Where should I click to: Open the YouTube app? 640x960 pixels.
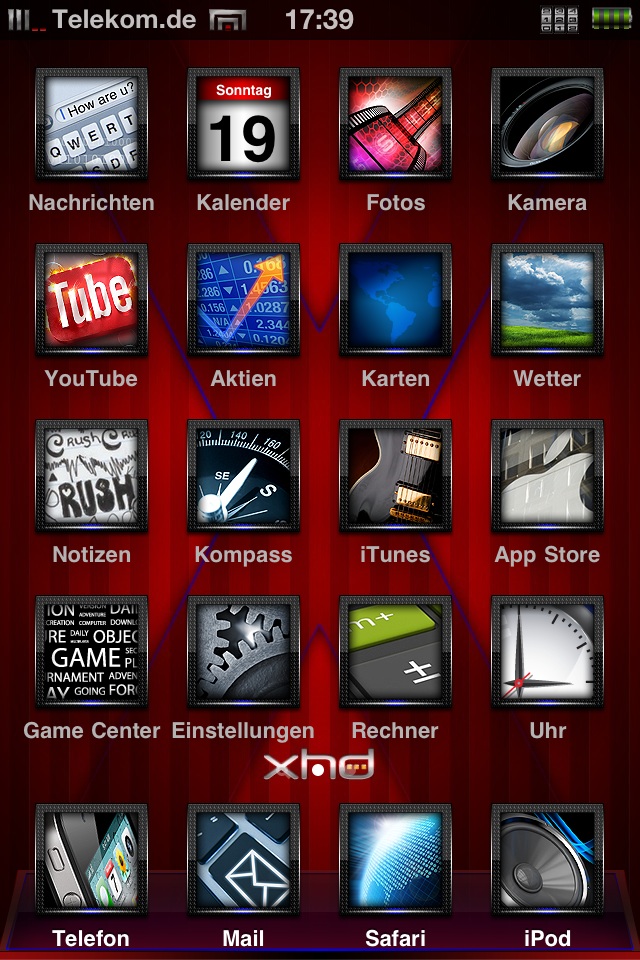point(91,301)
